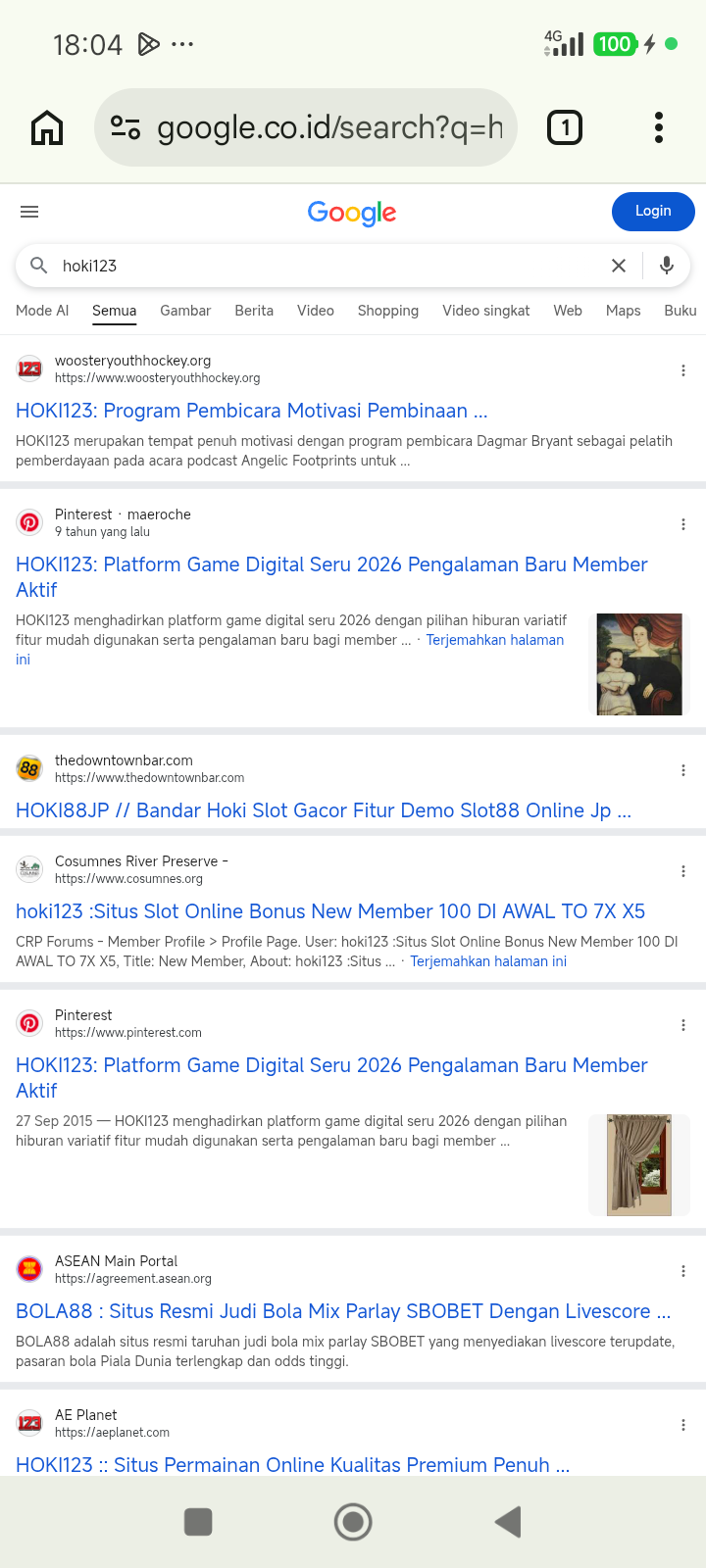The width and height of the screenshot is (706, 1568).
Task: Go back using the system back button
Action: tap(508, 1522)
